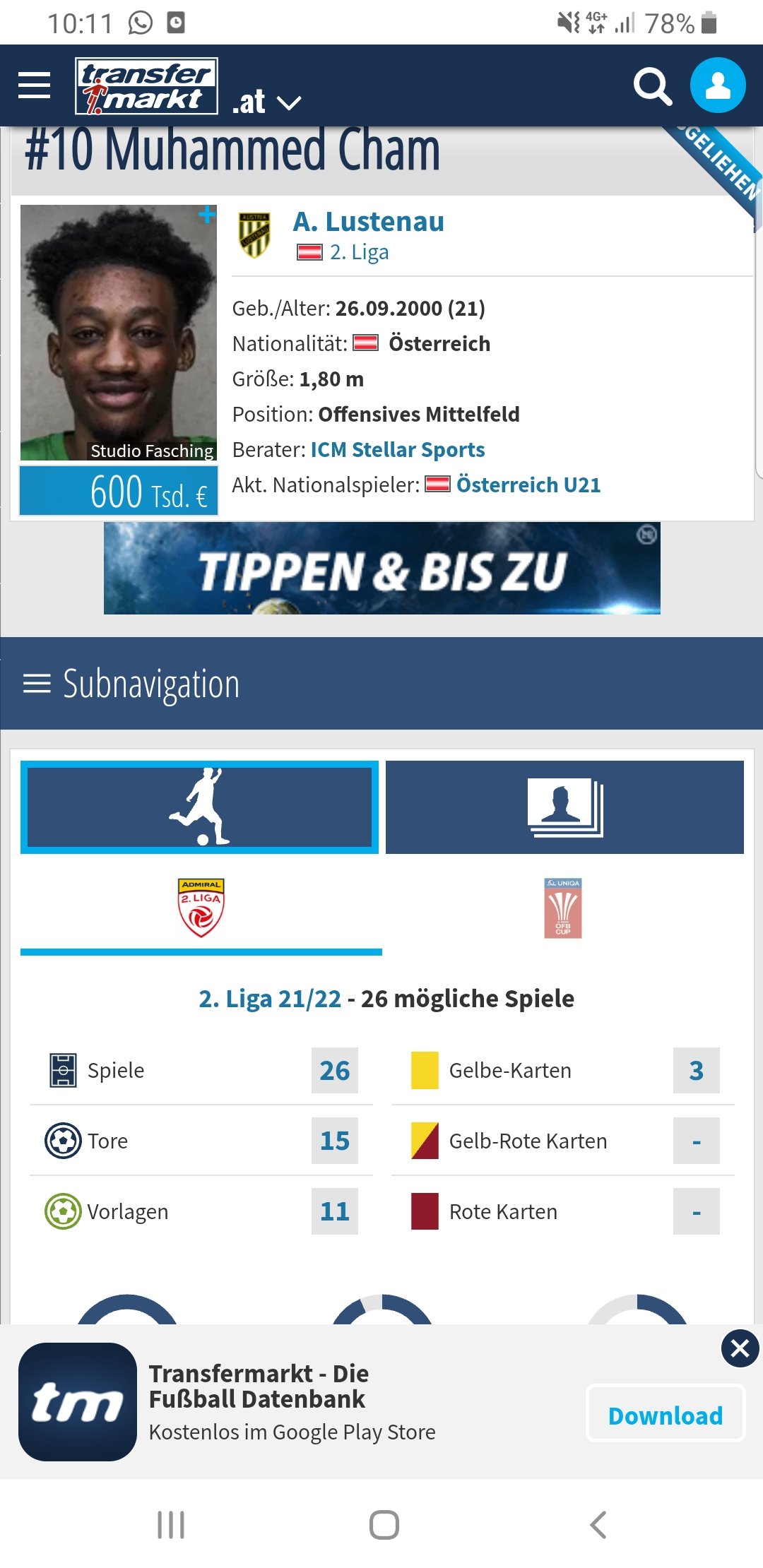This screenshot has height=1568, width=763.
Task: Open the hamburger menu
Action: click(x=34, y=85)
